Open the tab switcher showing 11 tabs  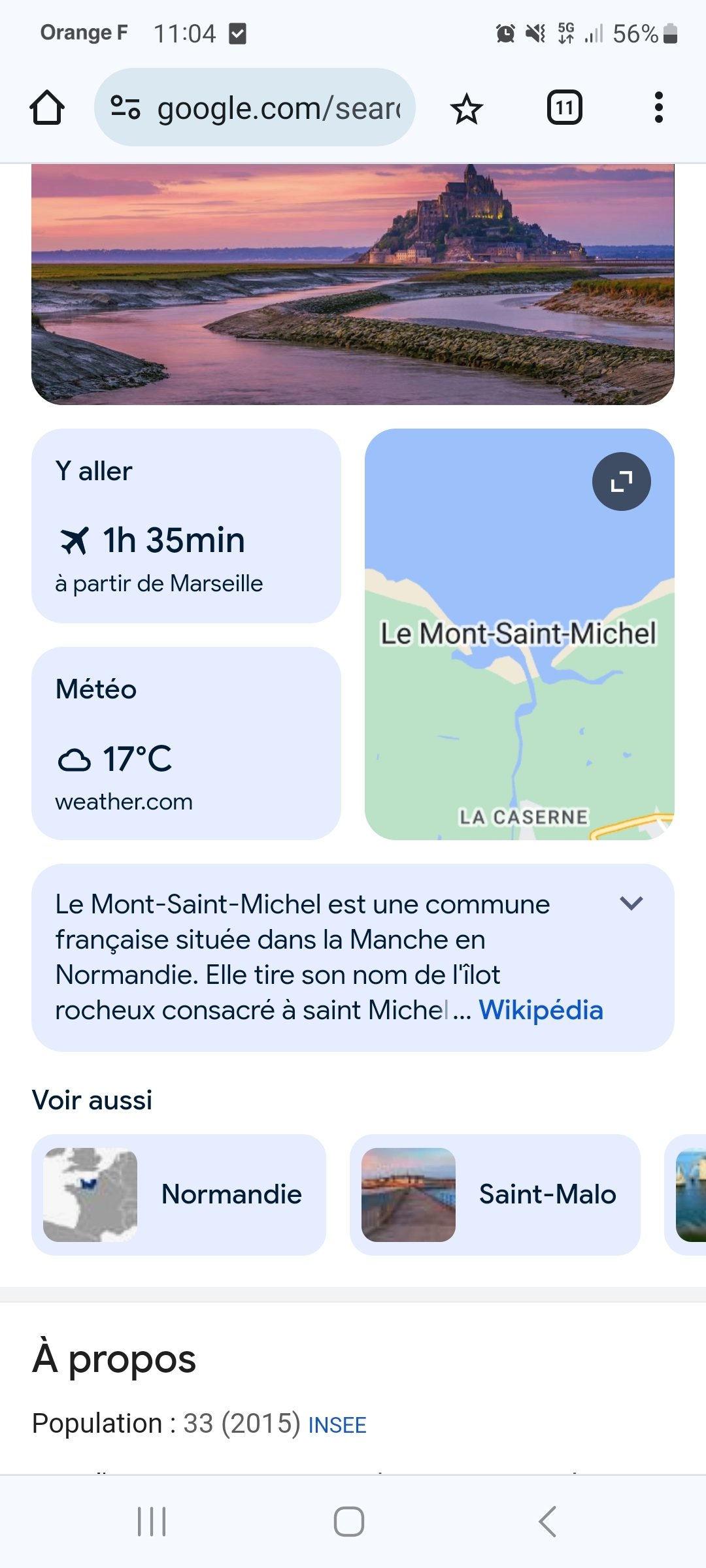pyautogui.click(x=565, y=108)
